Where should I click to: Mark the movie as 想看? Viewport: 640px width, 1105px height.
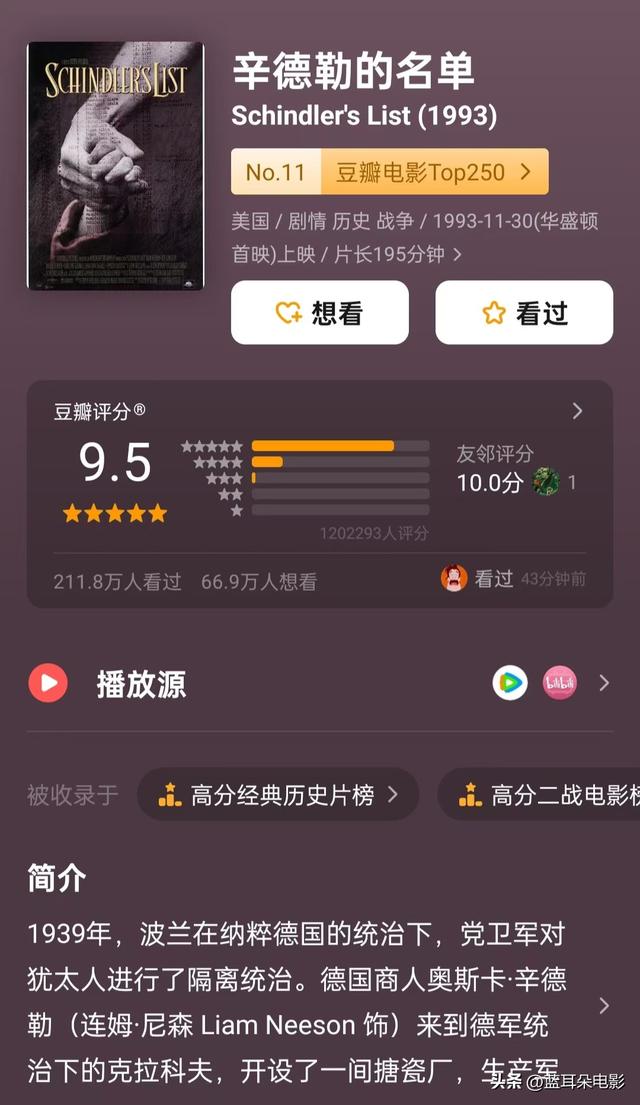click(320, 313)
